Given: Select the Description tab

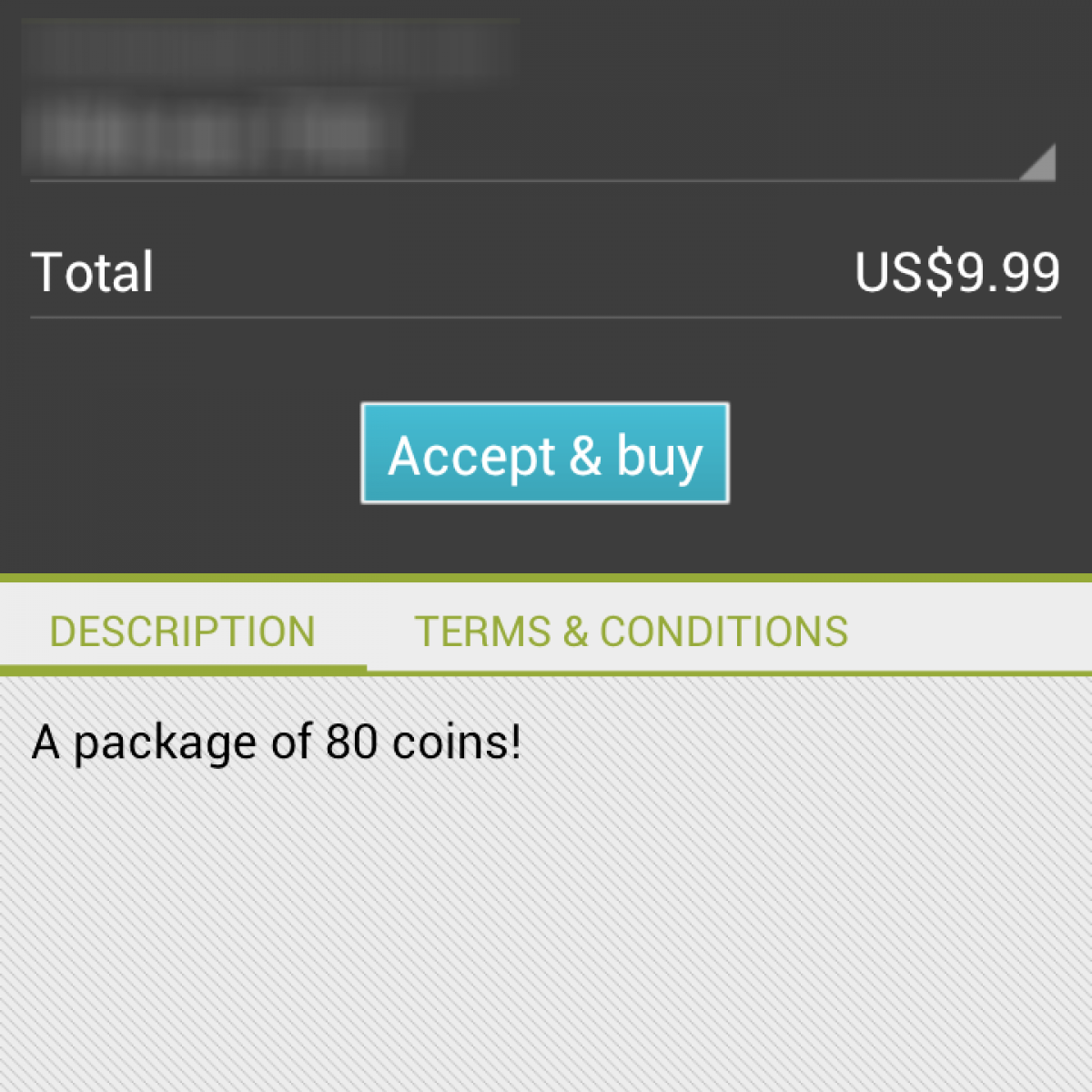Looking at the screenshot, I should [x=182, y=631].
